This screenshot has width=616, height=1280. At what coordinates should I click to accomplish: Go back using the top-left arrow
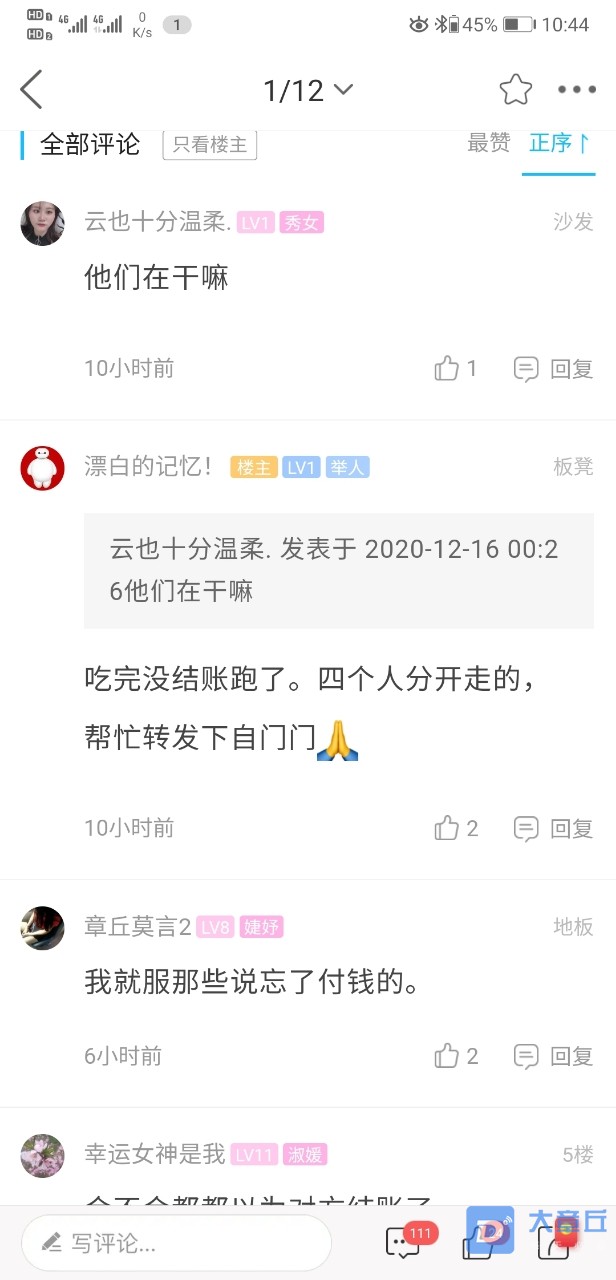[x=32, y=90]
